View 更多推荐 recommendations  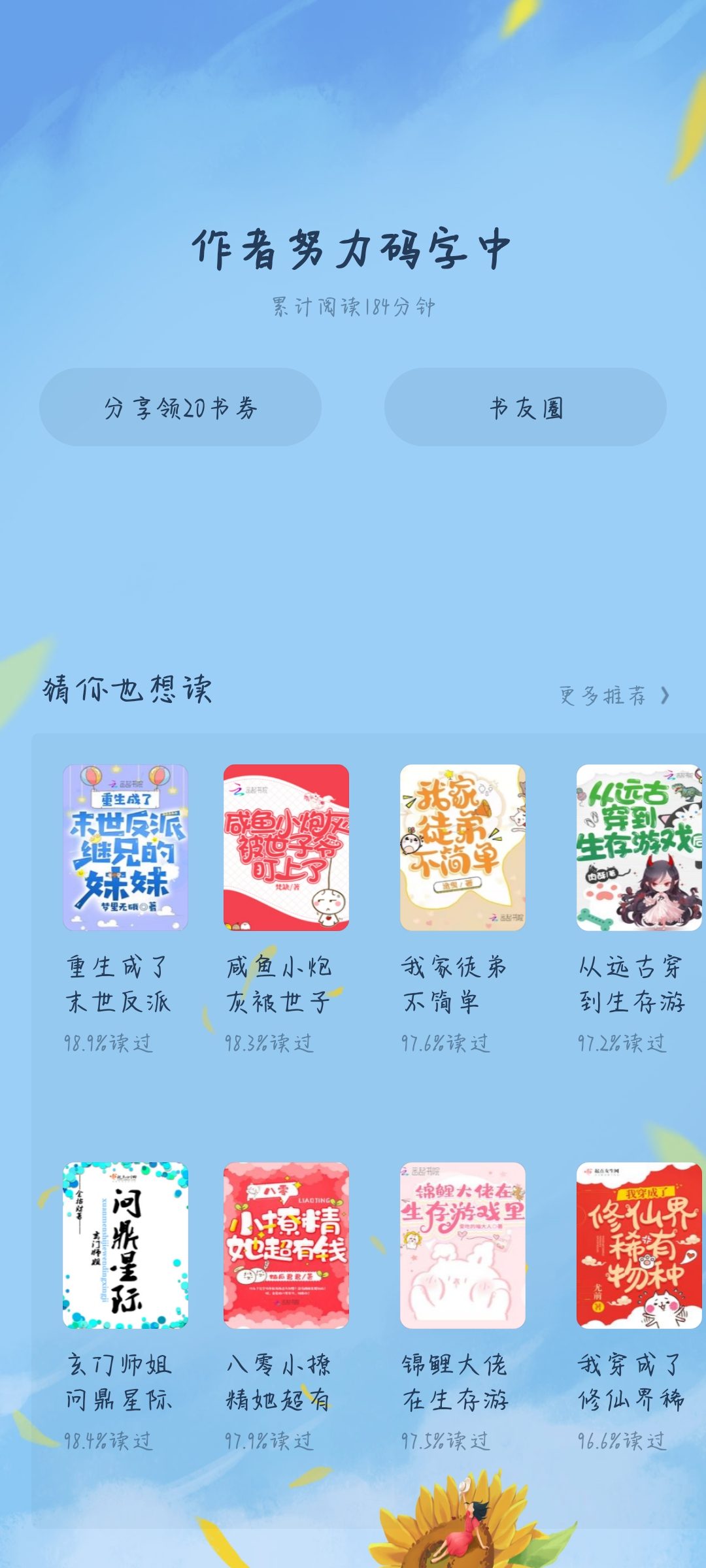613,695
